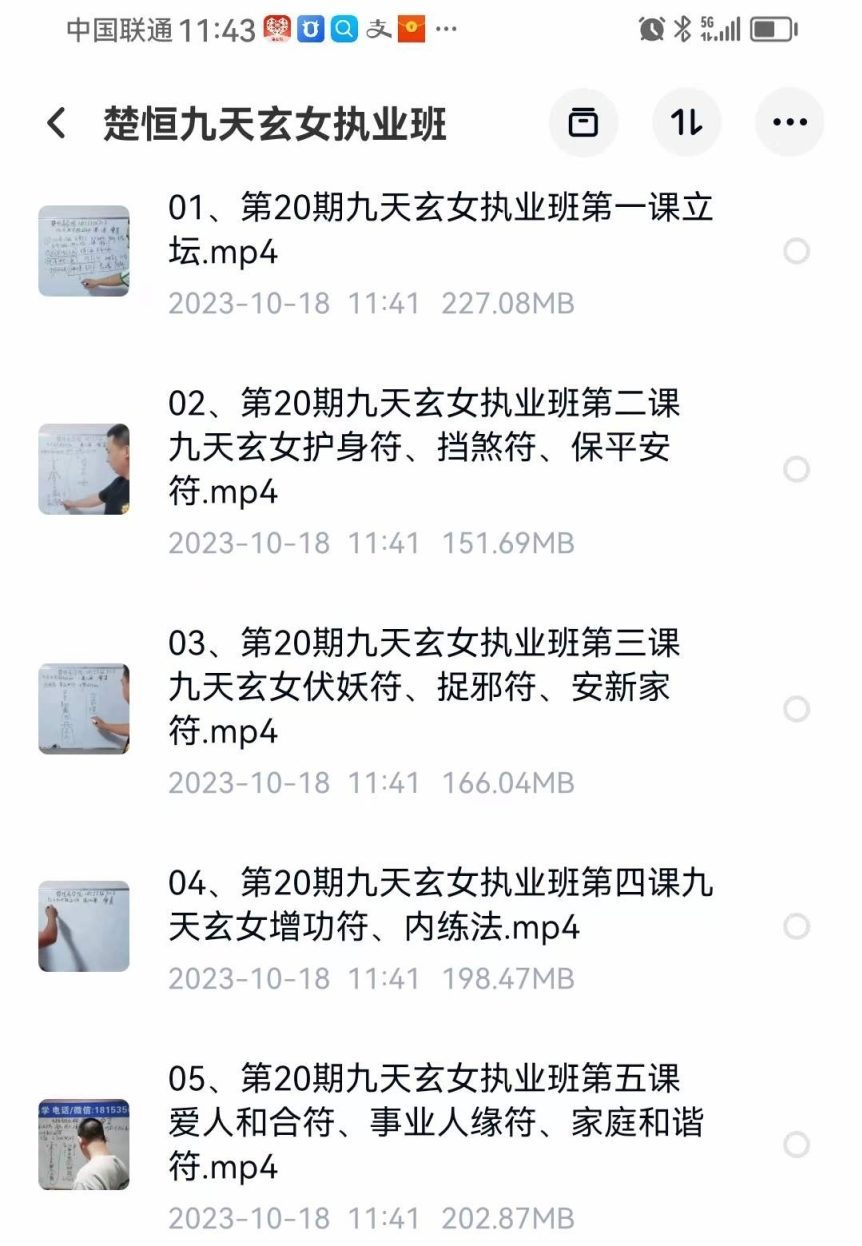
Task: Mark file 03 安新家符 as selected
Action: click(796, 709)
